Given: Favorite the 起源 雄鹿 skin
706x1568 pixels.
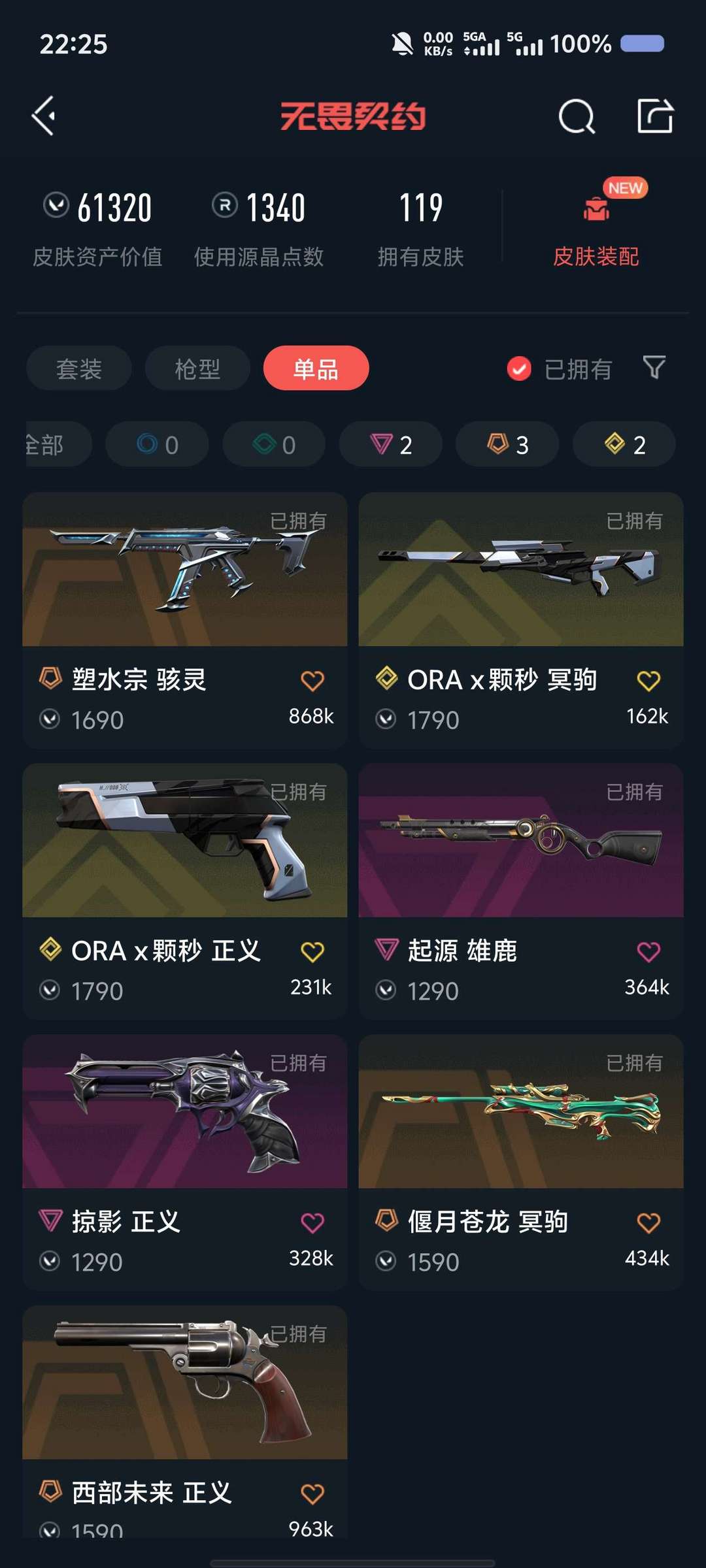Looking at the screenshot, I should pos(648,952).
